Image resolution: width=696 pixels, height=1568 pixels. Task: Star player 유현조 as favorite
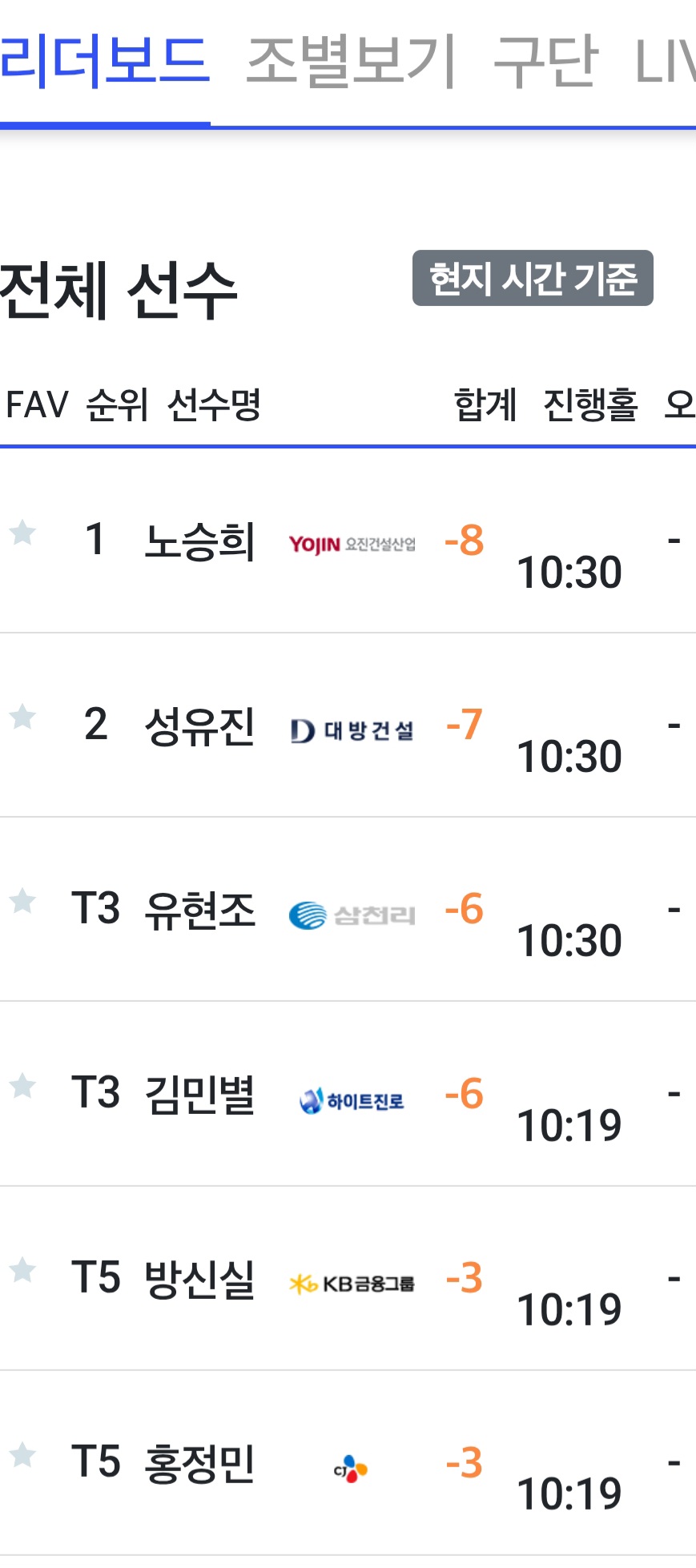click(x=23, y=901)
